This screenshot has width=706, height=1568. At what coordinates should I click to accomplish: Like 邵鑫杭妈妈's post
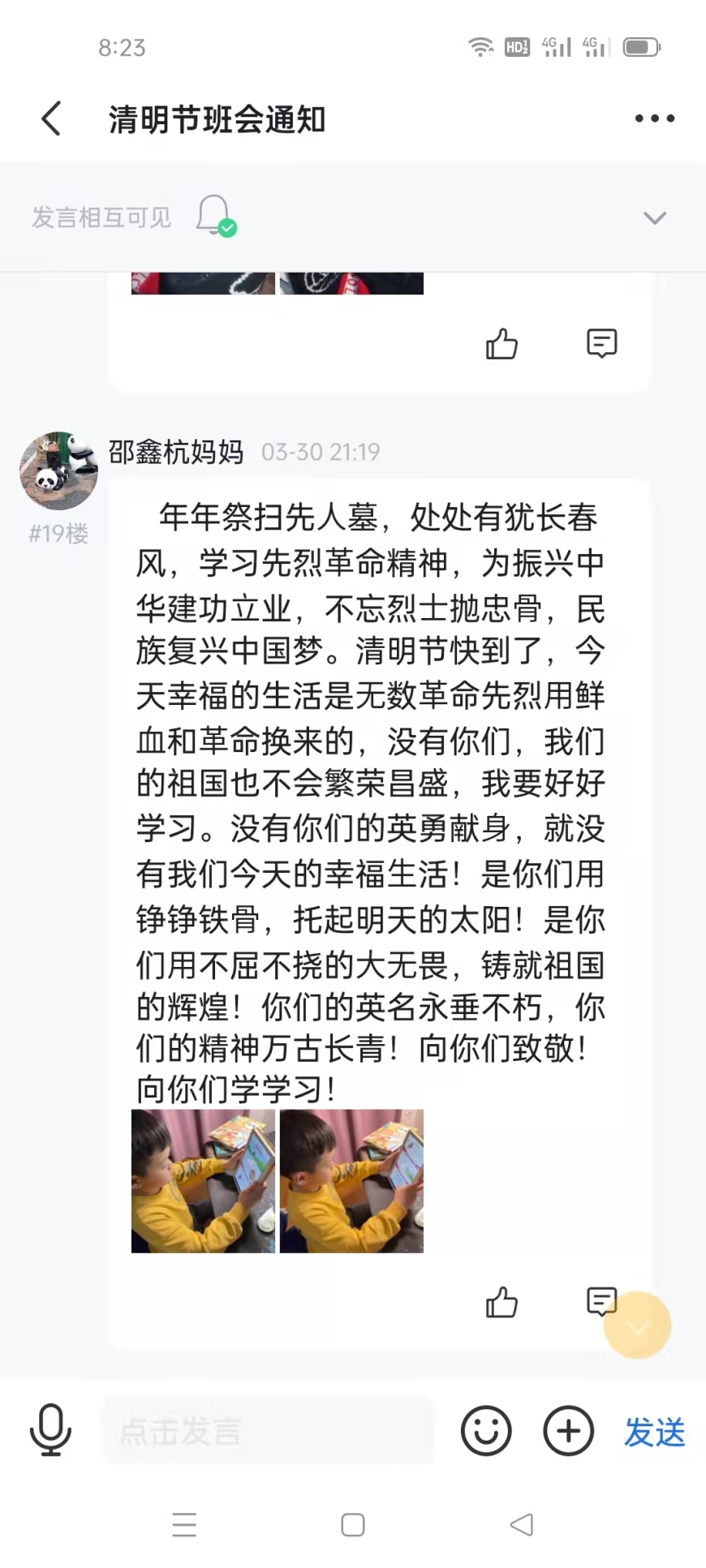(502, 1304)
